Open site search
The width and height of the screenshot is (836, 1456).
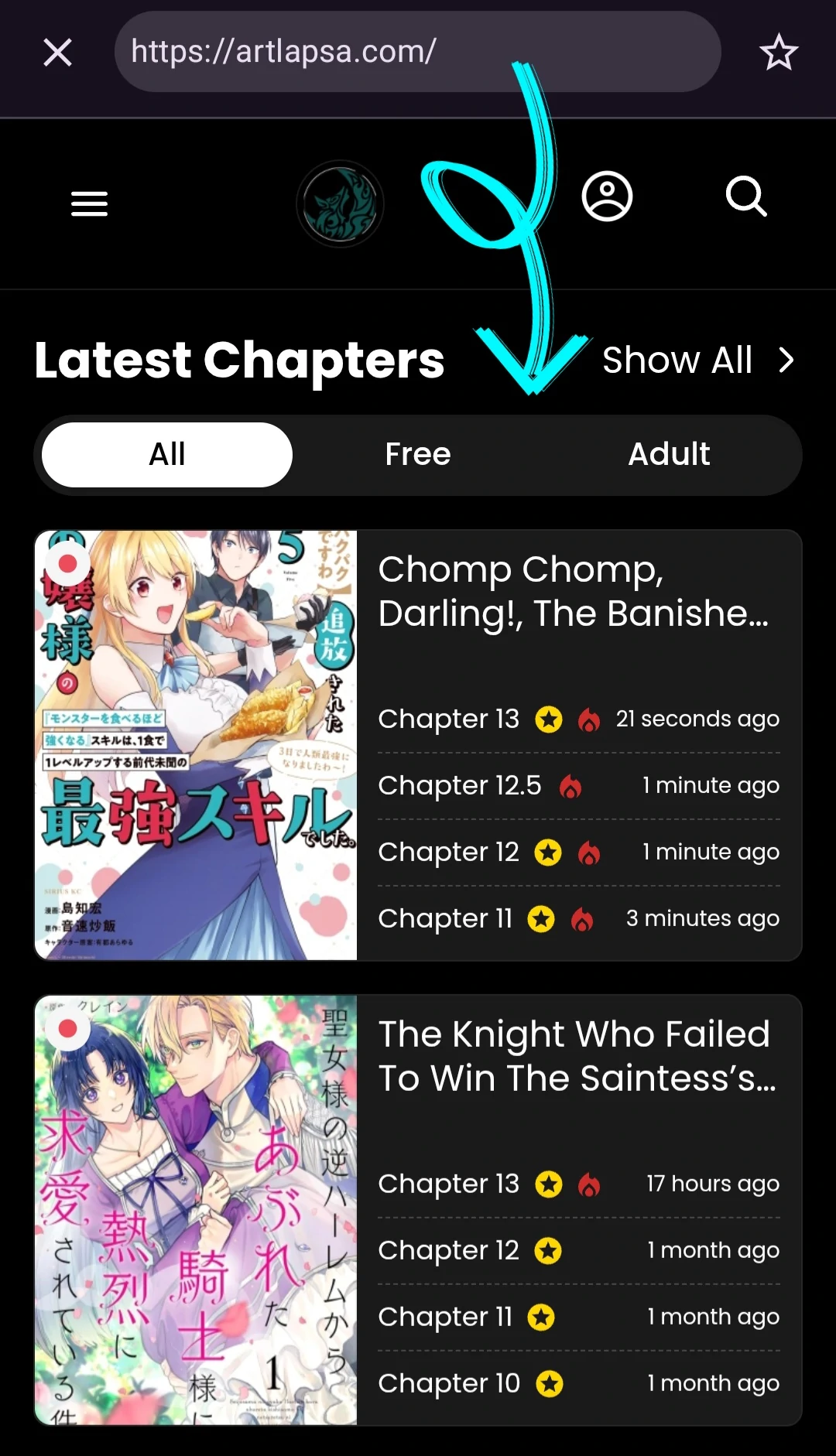(746, 196)
